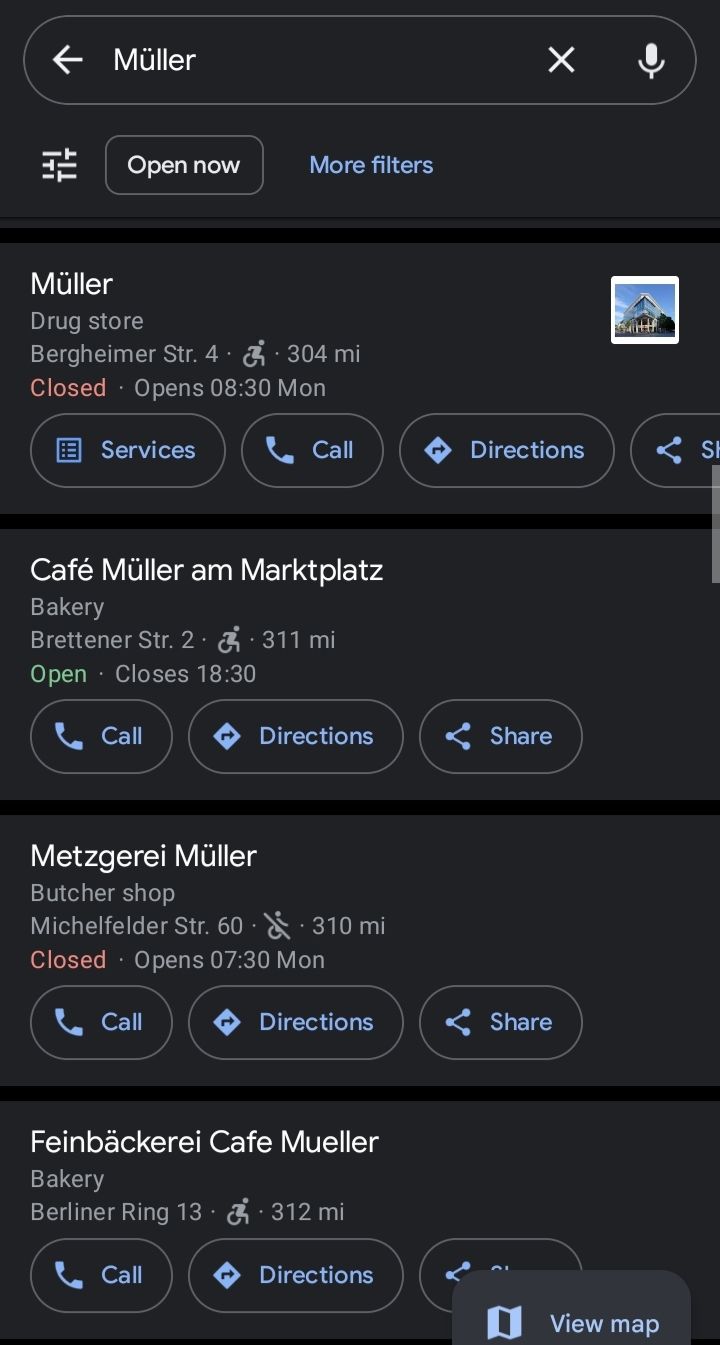Share Café Müller am Marktplatz
This screenshot has height=1345, width=720.
click(x=500, y=736)
